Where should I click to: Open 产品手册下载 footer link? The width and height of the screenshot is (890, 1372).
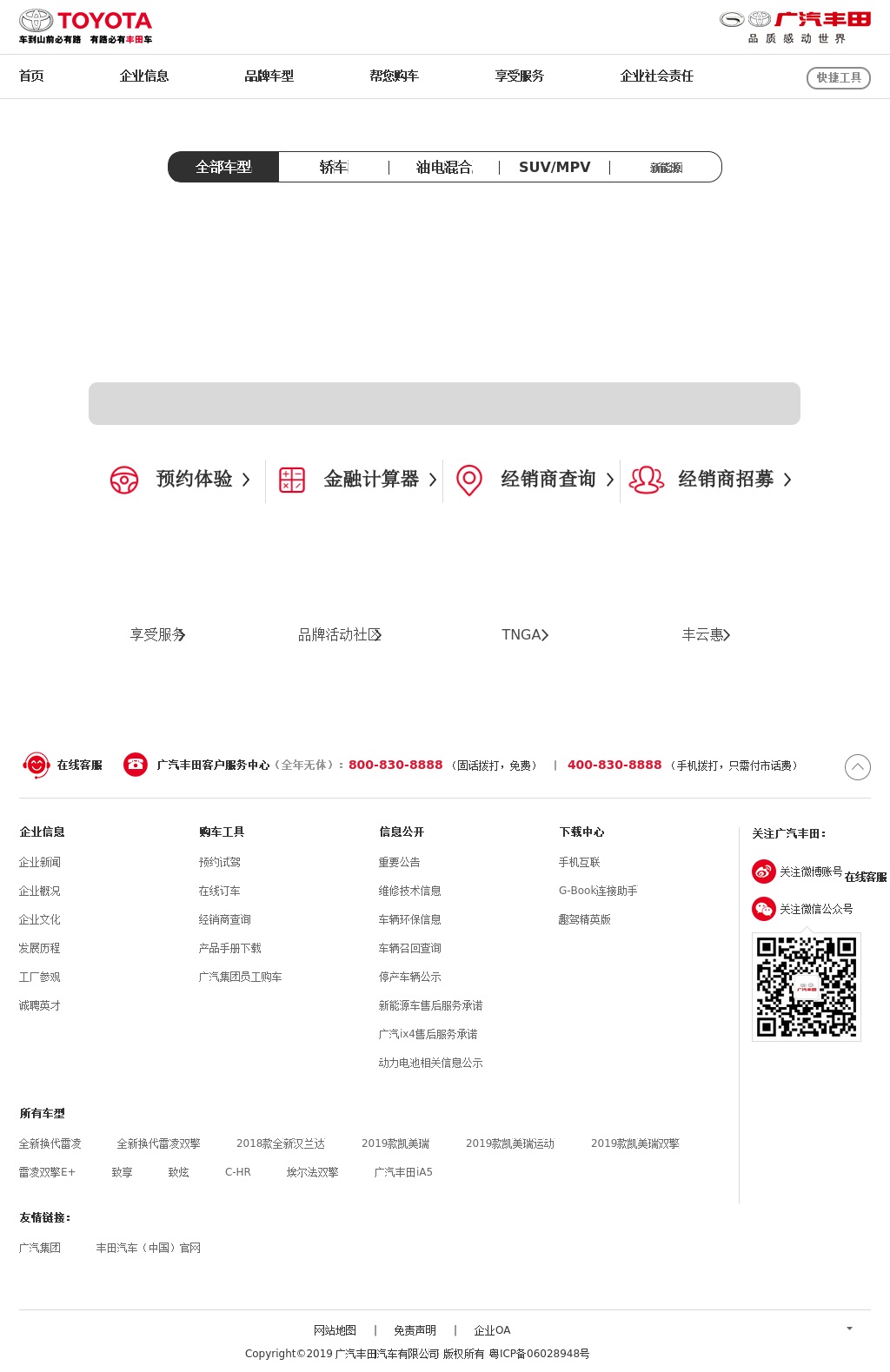229,949
